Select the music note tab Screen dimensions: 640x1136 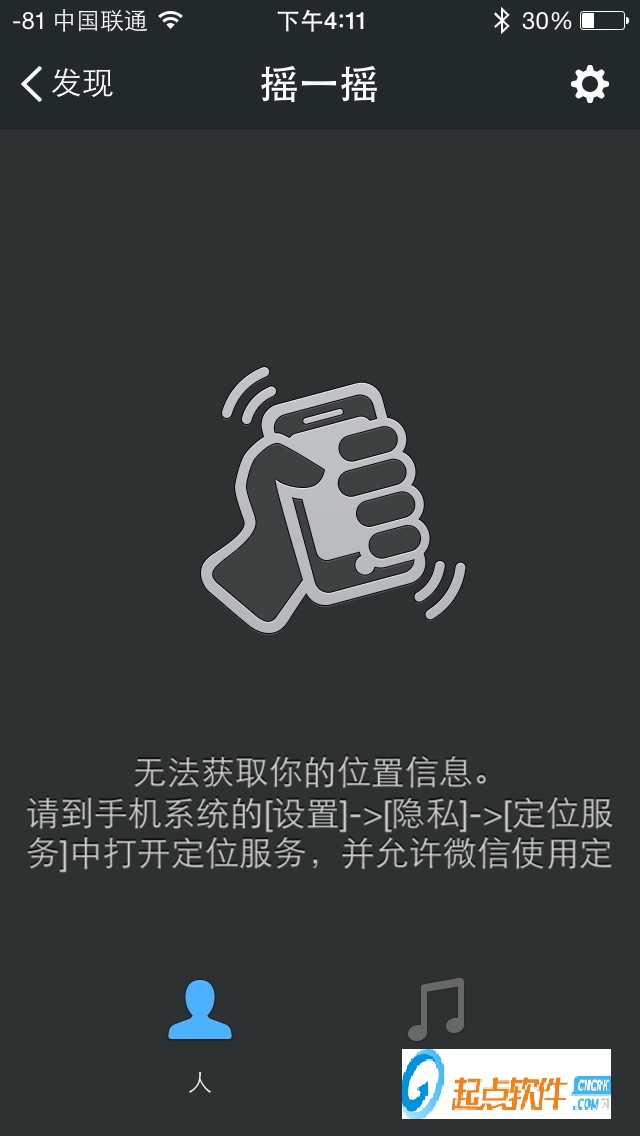(x=437, y=1010)
